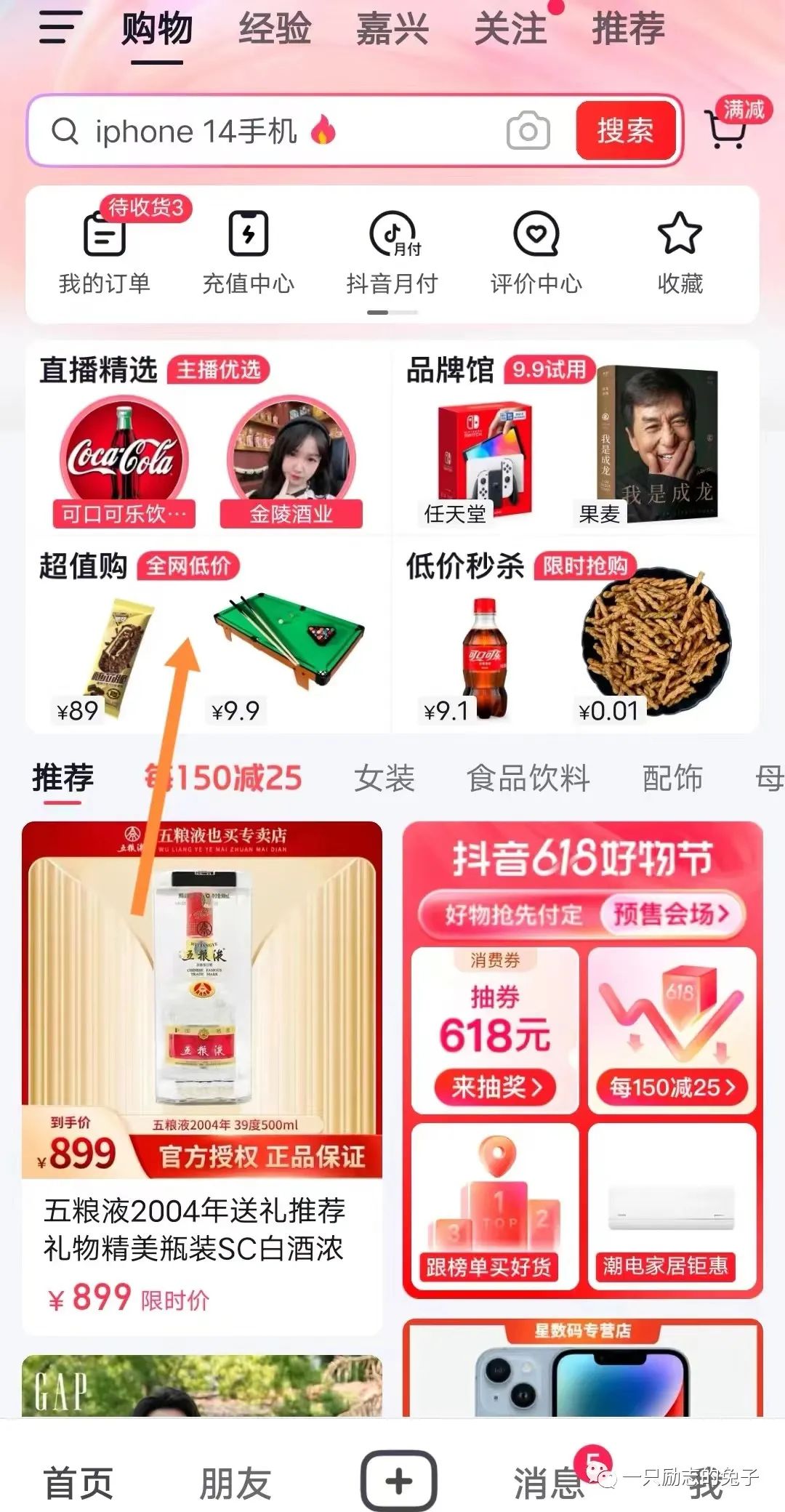Screen dimensions: 785x1512
Task: Open camera image search
Action: (x=528, y=132)
